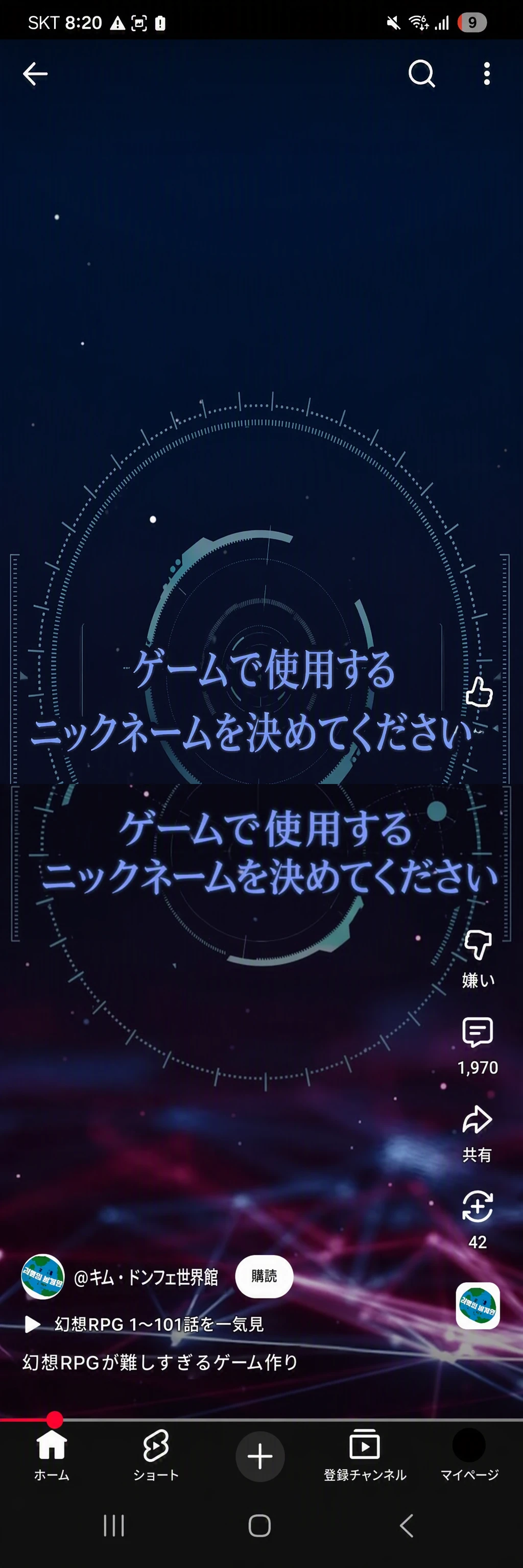523x1568 pixels.
Task: Open the 登録チャンネル tab
Action: pyautogui.click(x=365, y=1456)
